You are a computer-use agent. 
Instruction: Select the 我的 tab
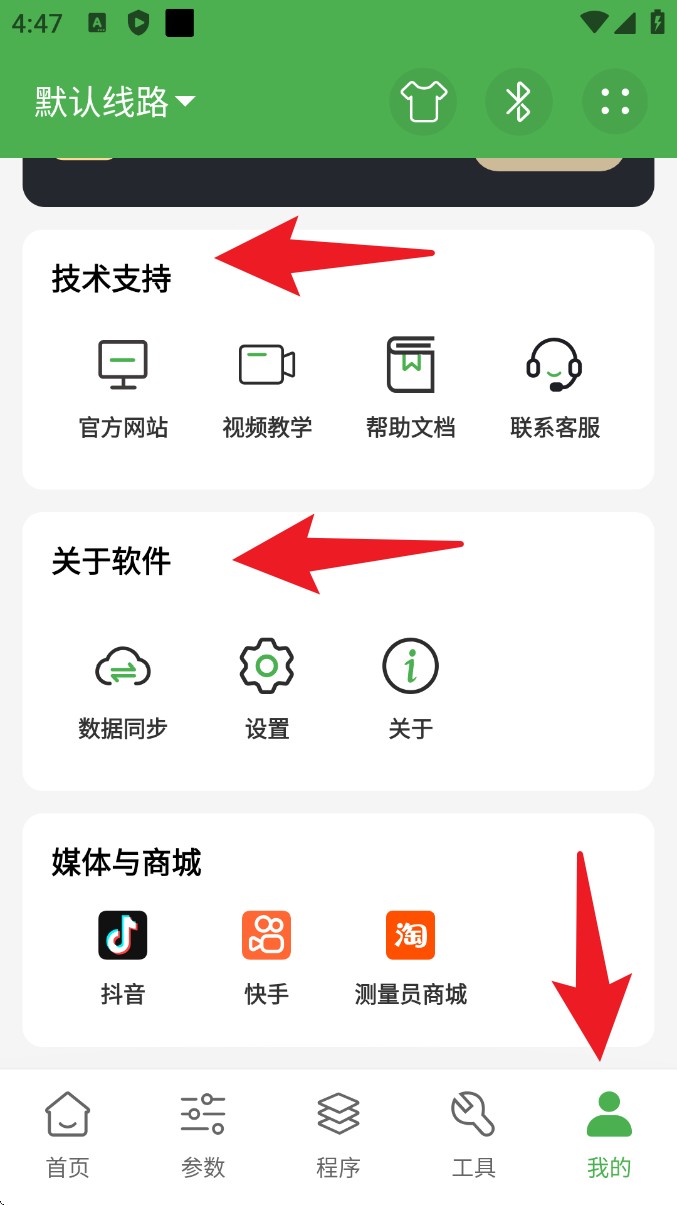tap(609, 1135)
